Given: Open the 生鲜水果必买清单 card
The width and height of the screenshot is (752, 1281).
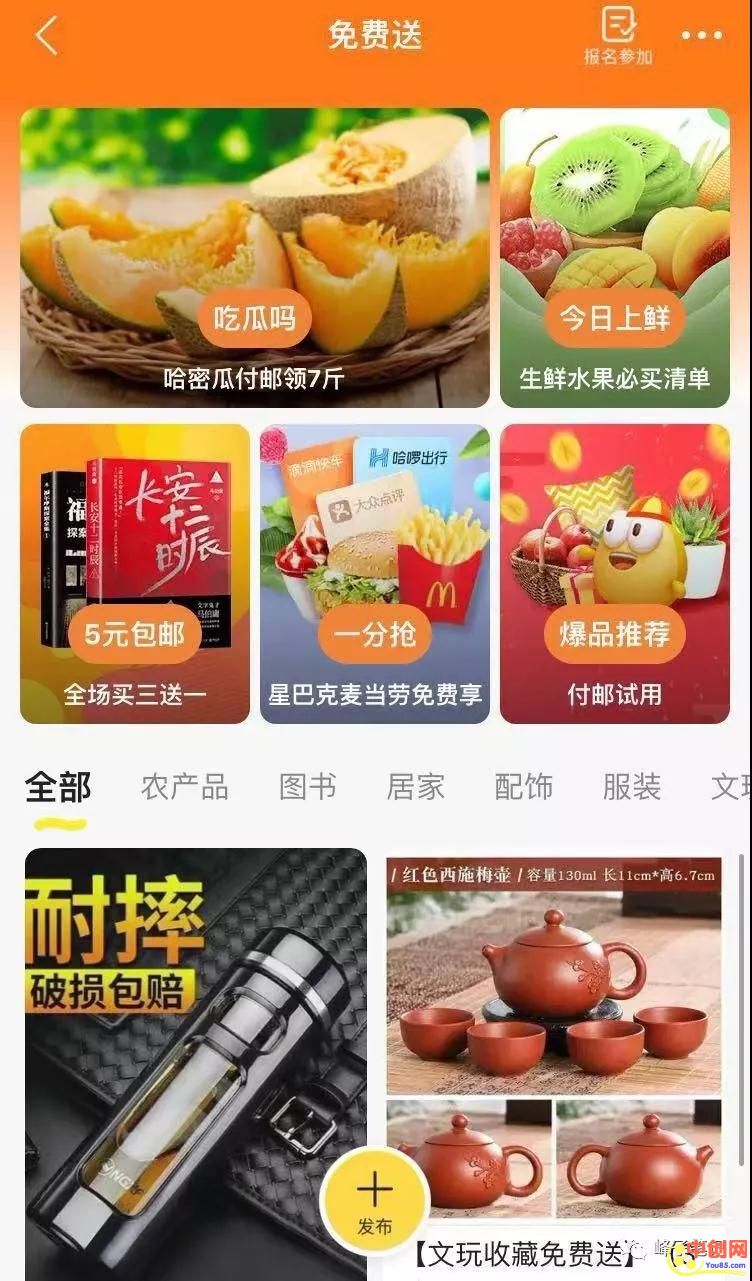Looking at the screenshot, I should tap(615, 258).
